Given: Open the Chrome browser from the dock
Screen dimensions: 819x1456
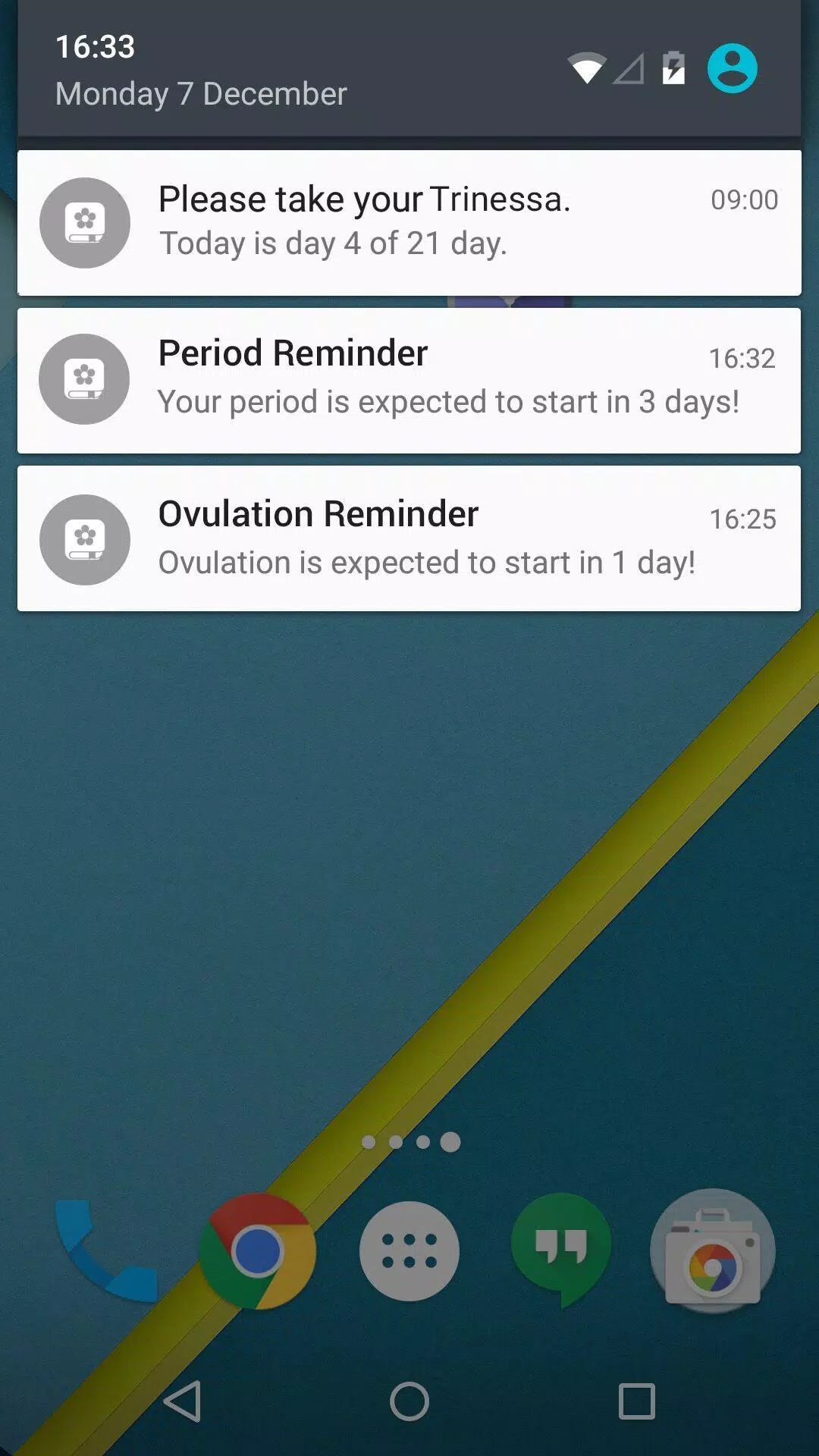Looking at the screenshot, I should (258, 1251).
